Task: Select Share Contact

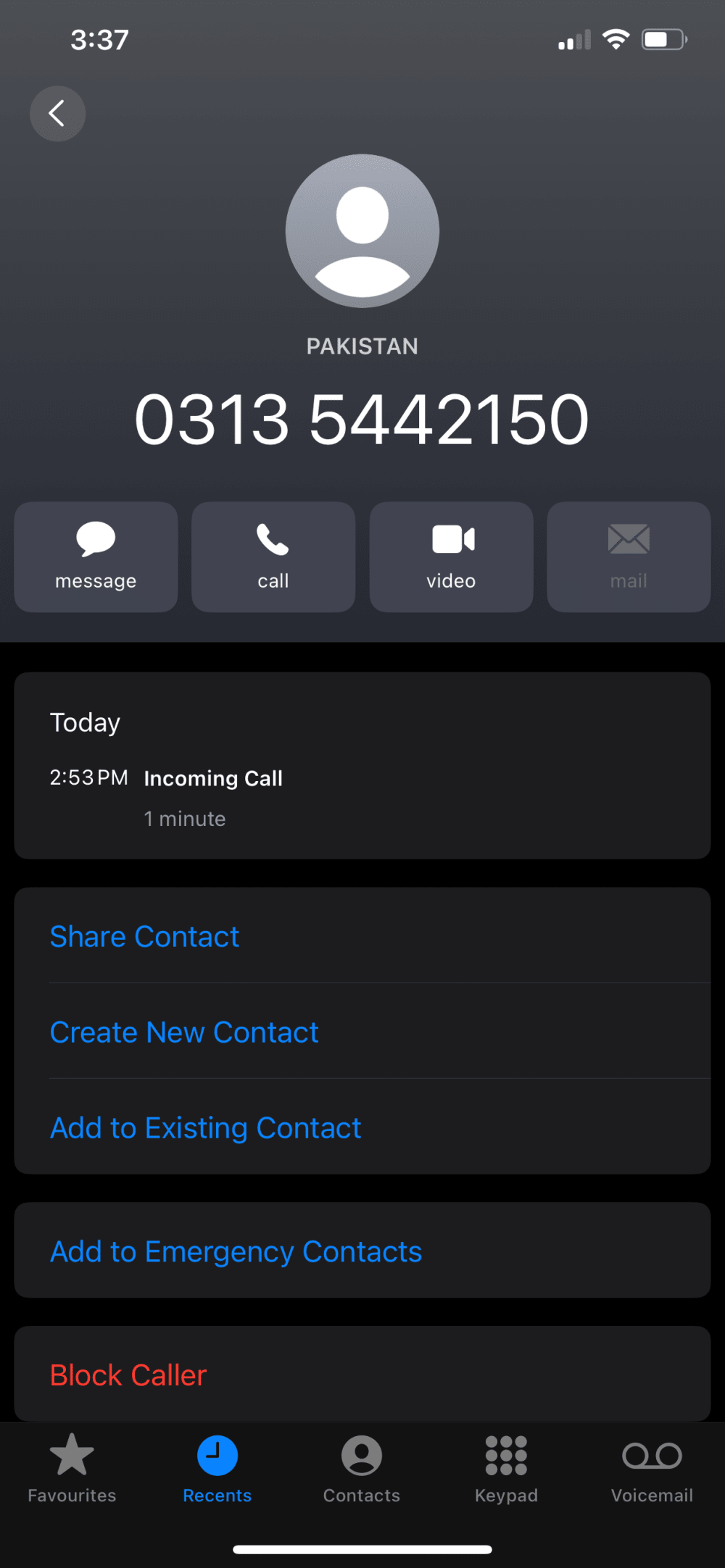Action: pos(144,936)
